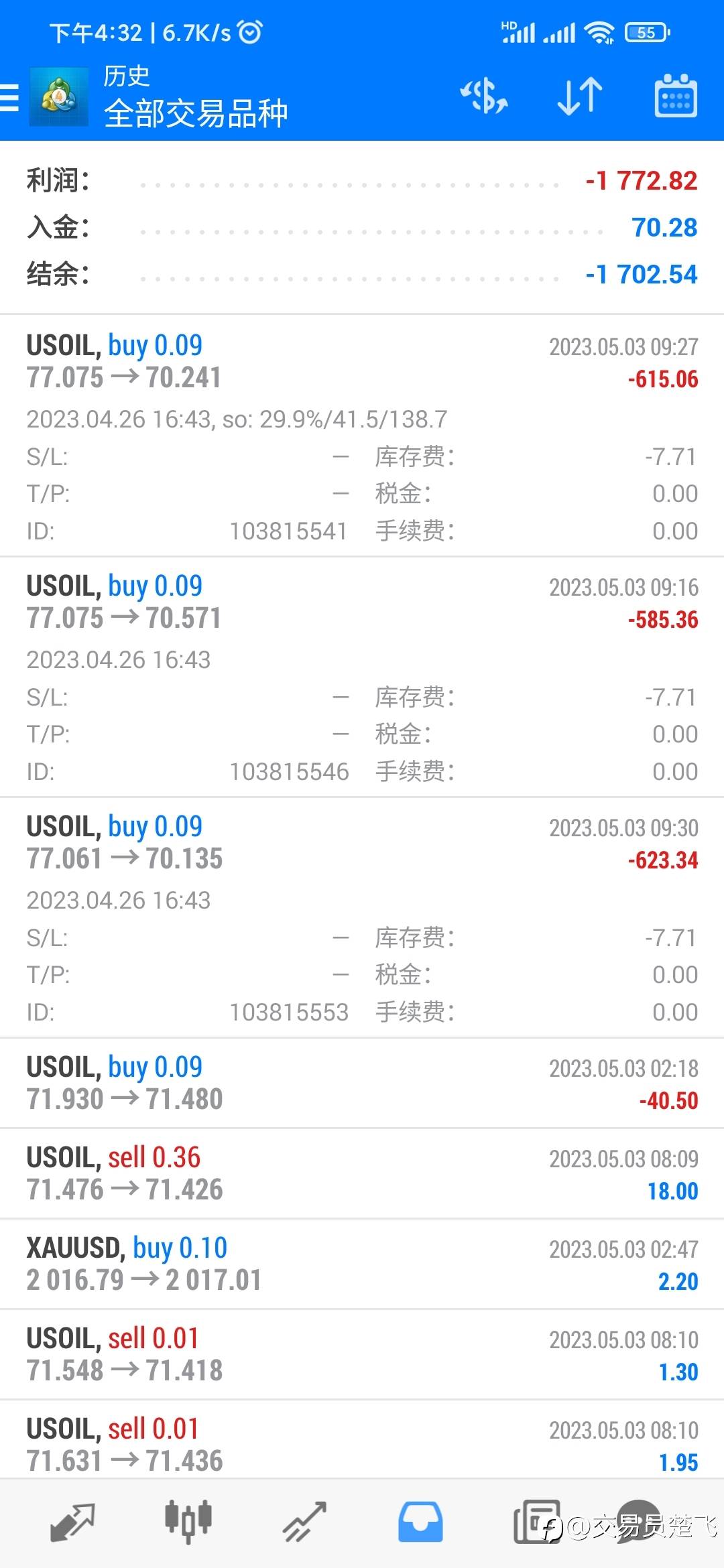Open the symbol filter currency icon
Image resolution: width=724 pixels, height=1568 pixels.
[483, 96]
